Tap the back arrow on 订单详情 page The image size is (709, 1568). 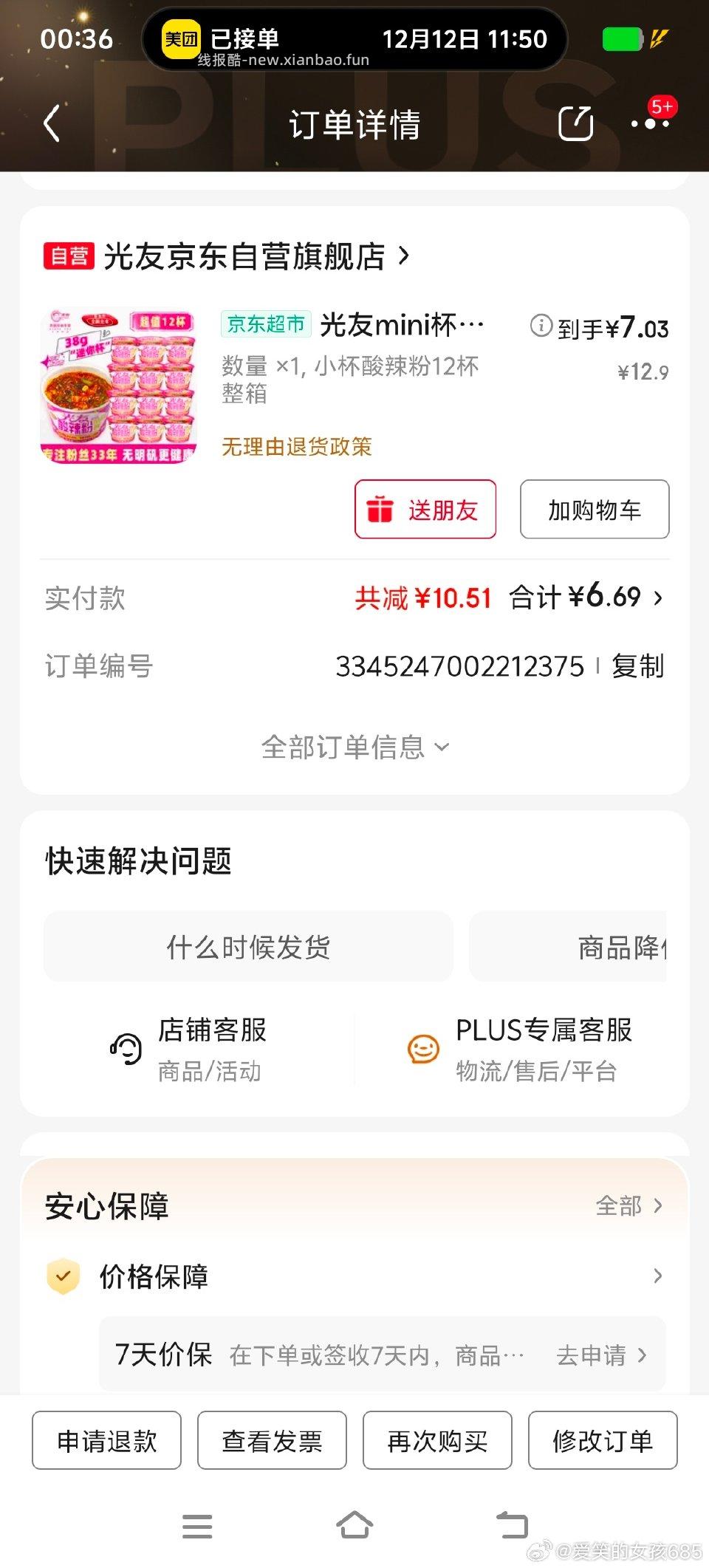50,124
